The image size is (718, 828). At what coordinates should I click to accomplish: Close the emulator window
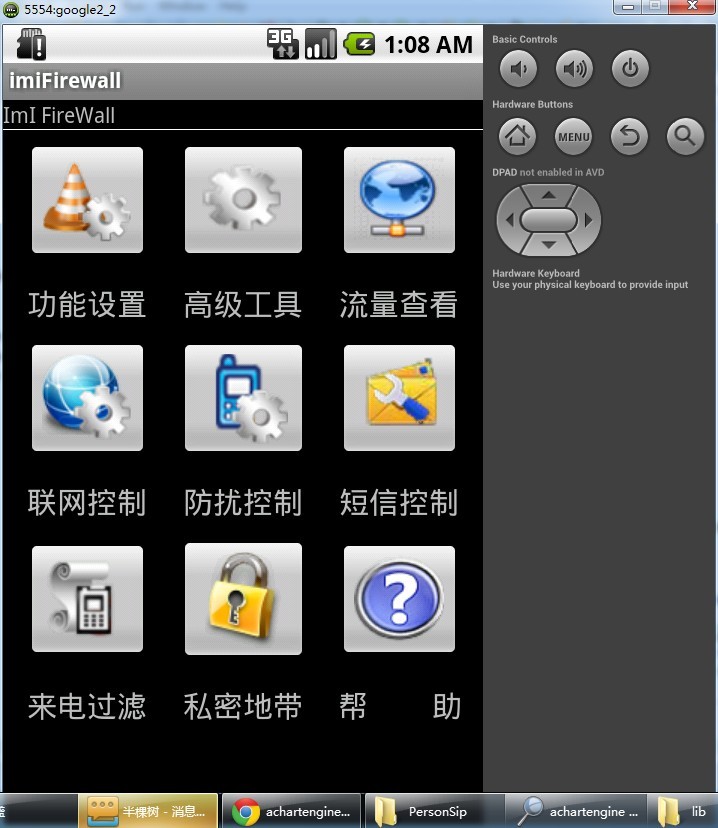click(x=692, y=6)
